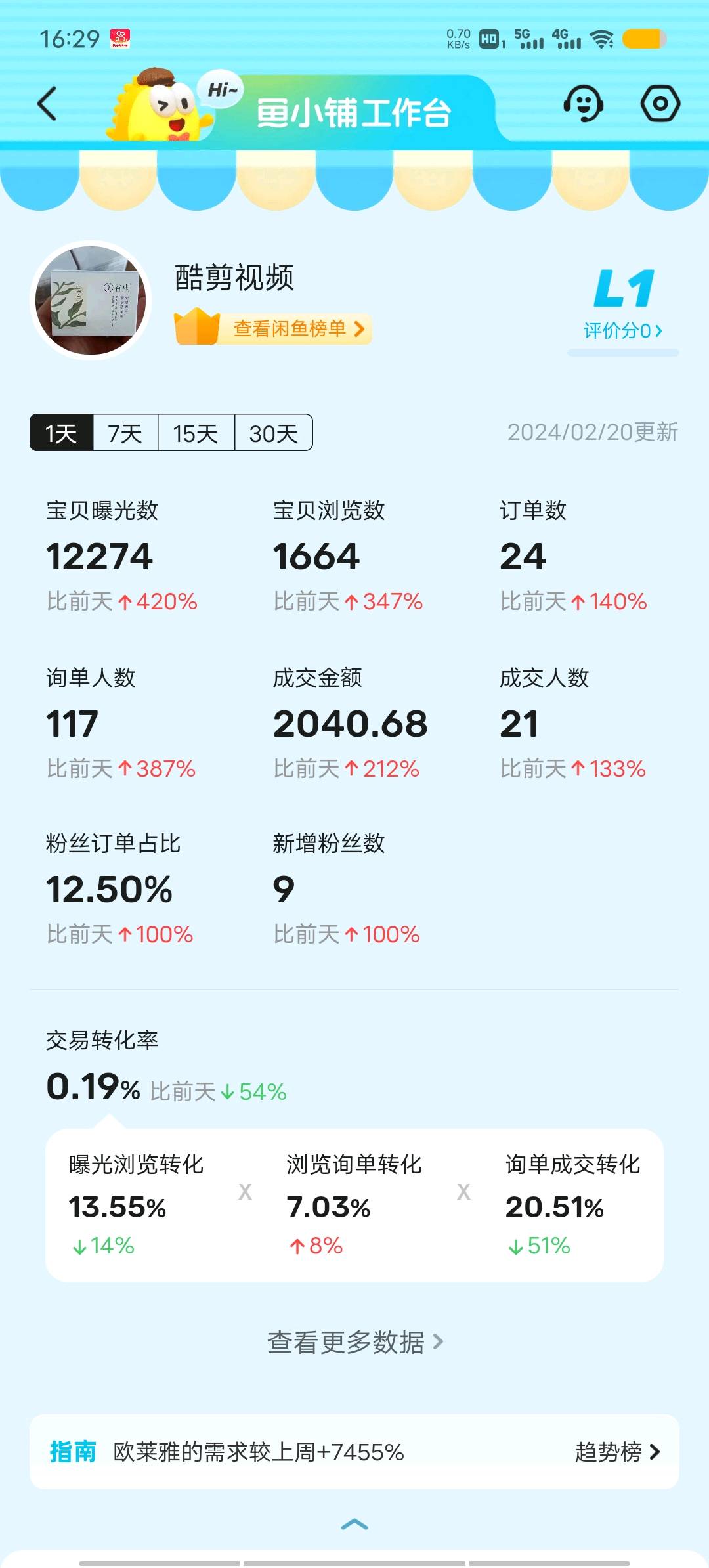The height and width of the screenshot is (1568, 709).
Task: Go back using the top-left arrow
Action: coord(47,104)
